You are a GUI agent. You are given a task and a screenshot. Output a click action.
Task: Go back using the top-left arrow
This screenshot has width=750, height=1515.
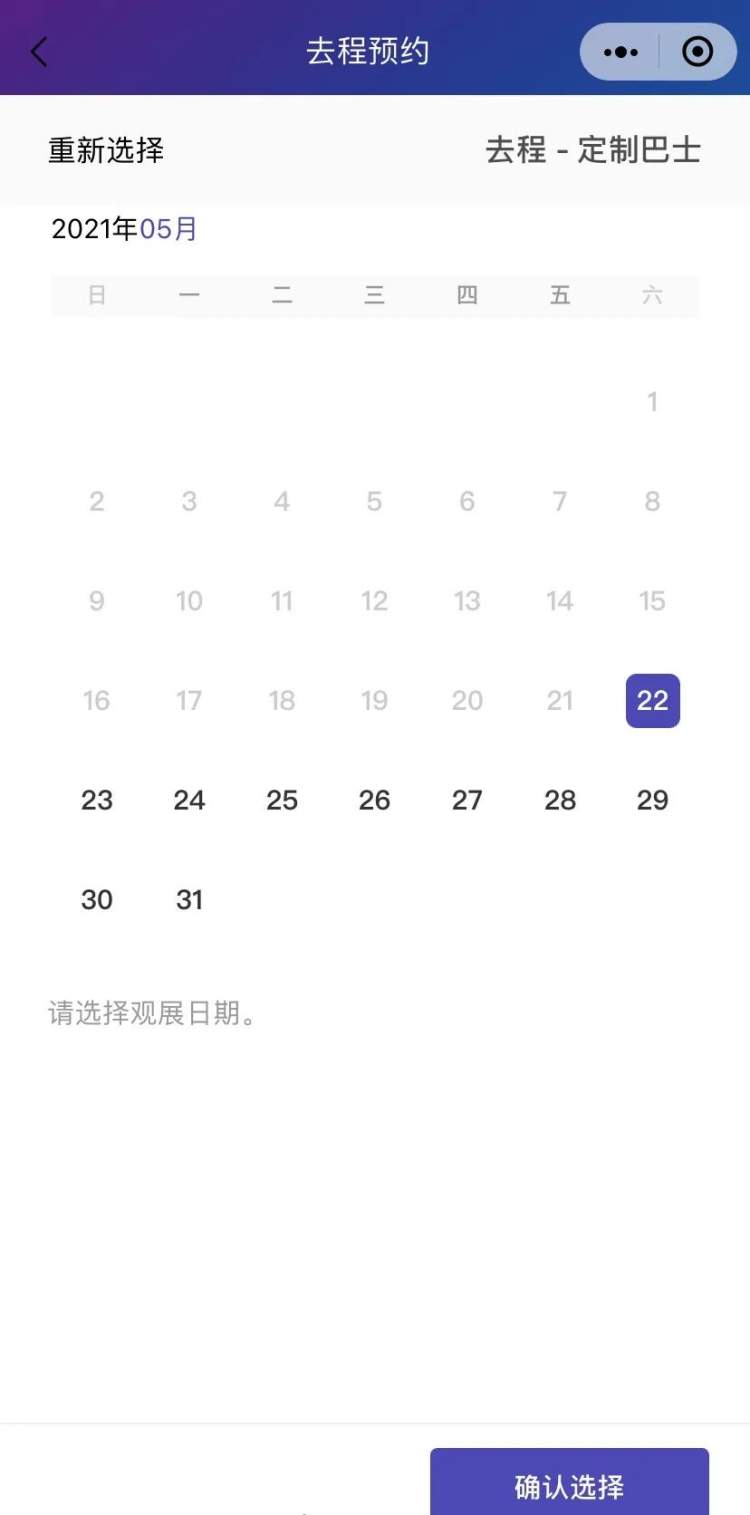coord(40,52)
